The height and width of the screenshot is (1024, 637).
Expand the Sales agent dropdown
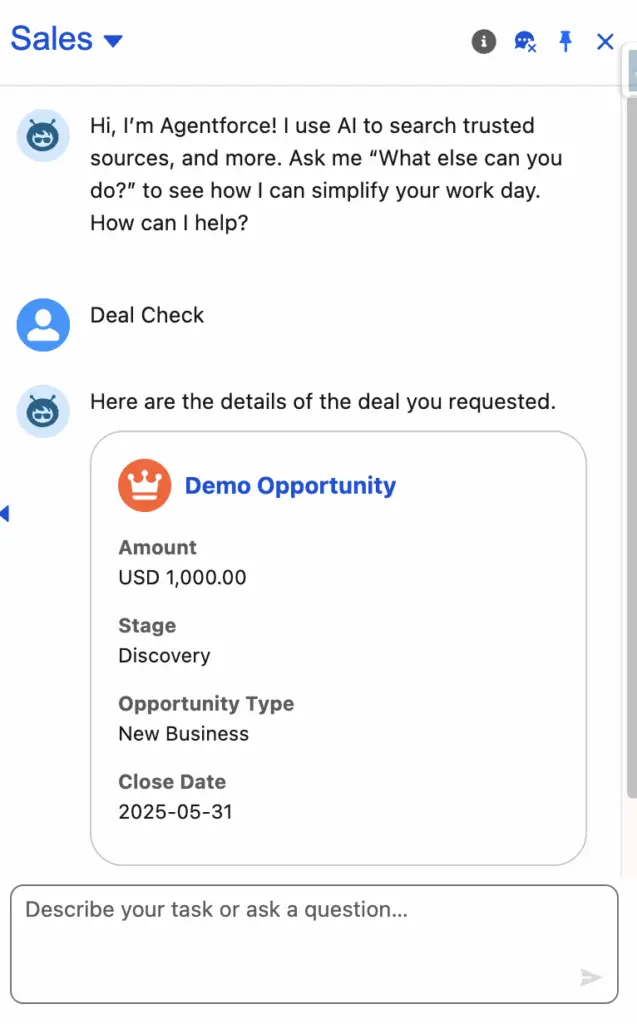click(113, 40)
